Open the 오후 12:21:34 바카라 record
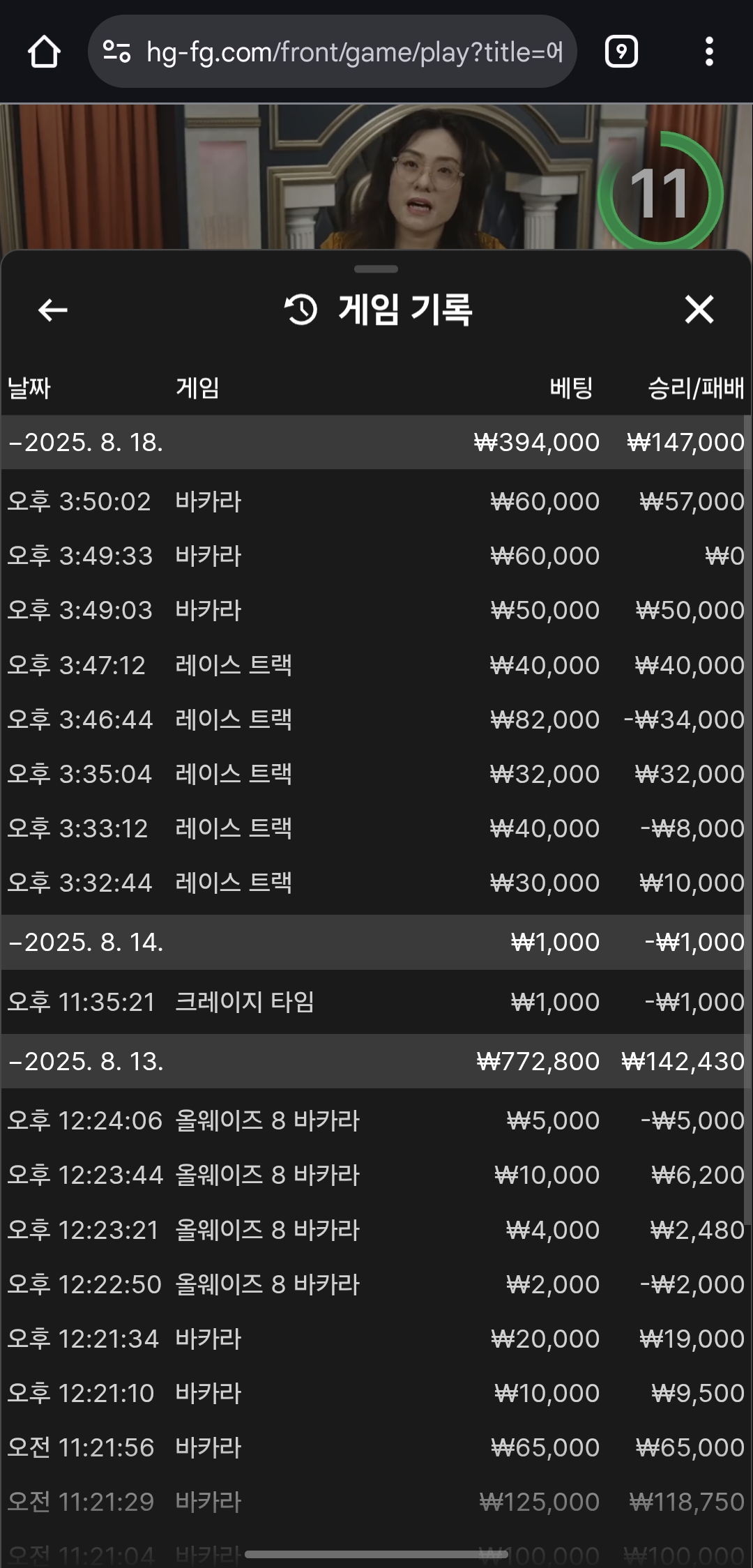This screenshot has width=753, height=1568. tap(376, 1339)
